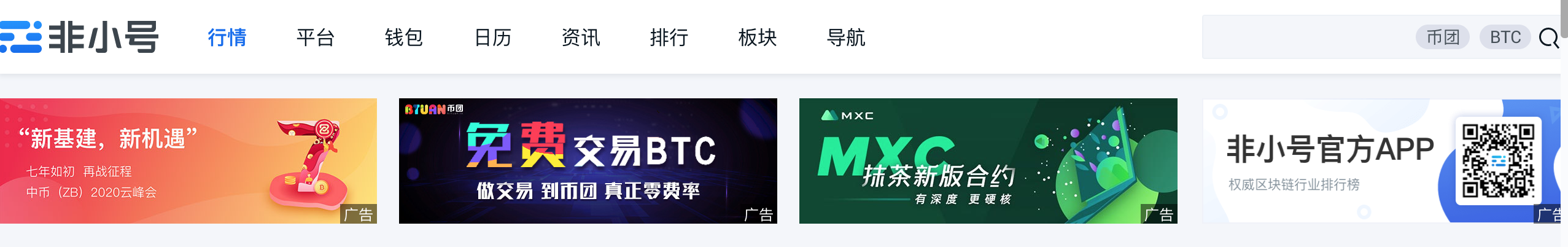Screen dimensions: 1568x247
Task: Open the MXC 抹茶新版合约 banner
Action: pos(988,161)
